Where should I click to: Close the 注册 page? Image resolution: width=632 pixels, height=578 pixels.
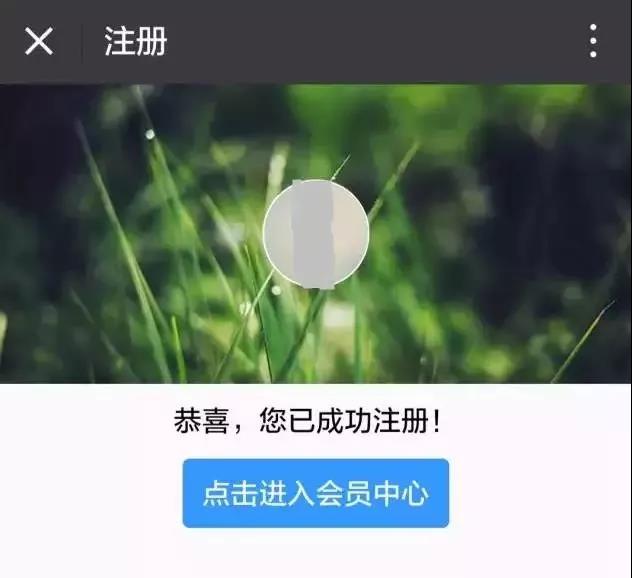click(x=39, y=42)
